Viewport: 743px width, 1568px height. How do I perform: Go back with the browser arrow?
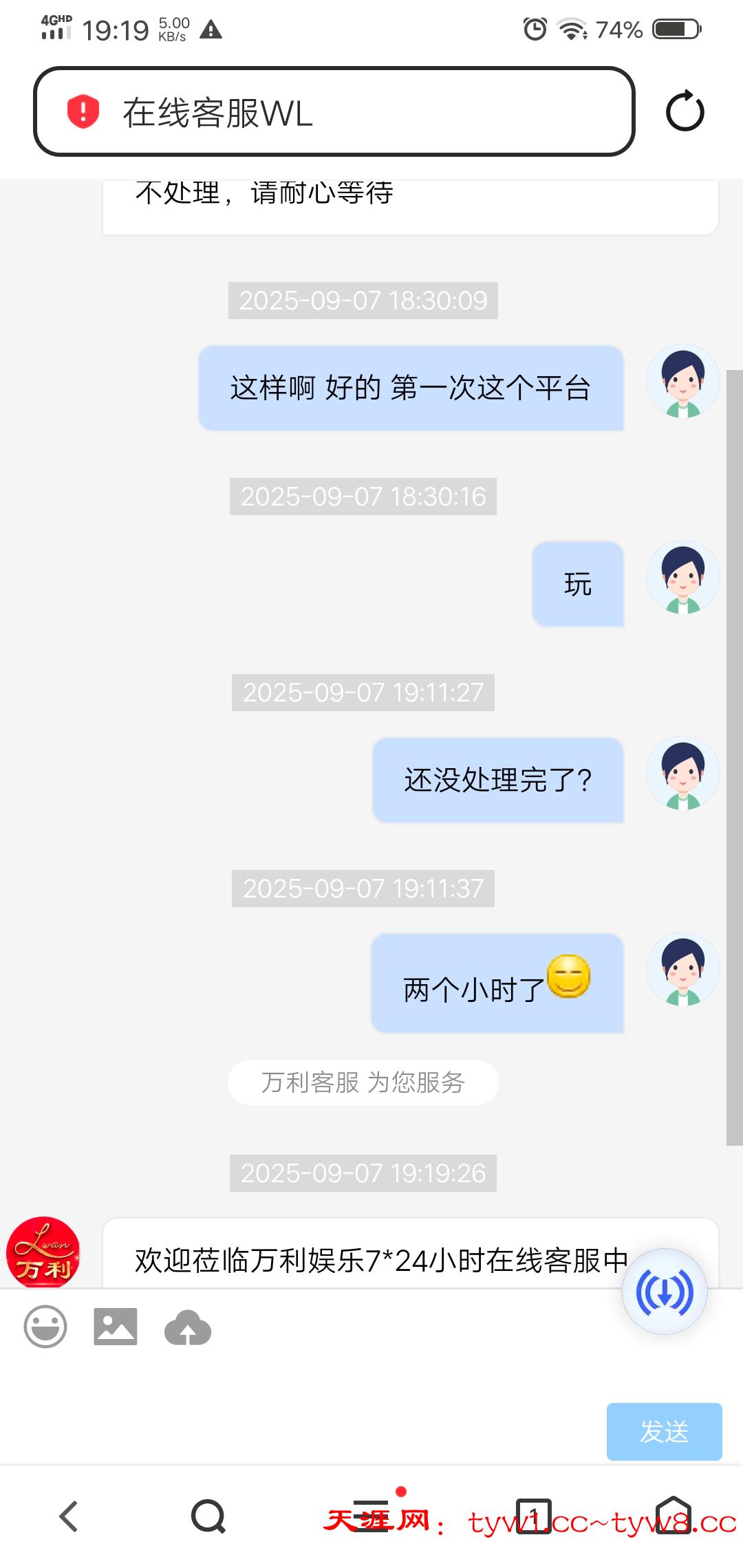[69, 1516]
